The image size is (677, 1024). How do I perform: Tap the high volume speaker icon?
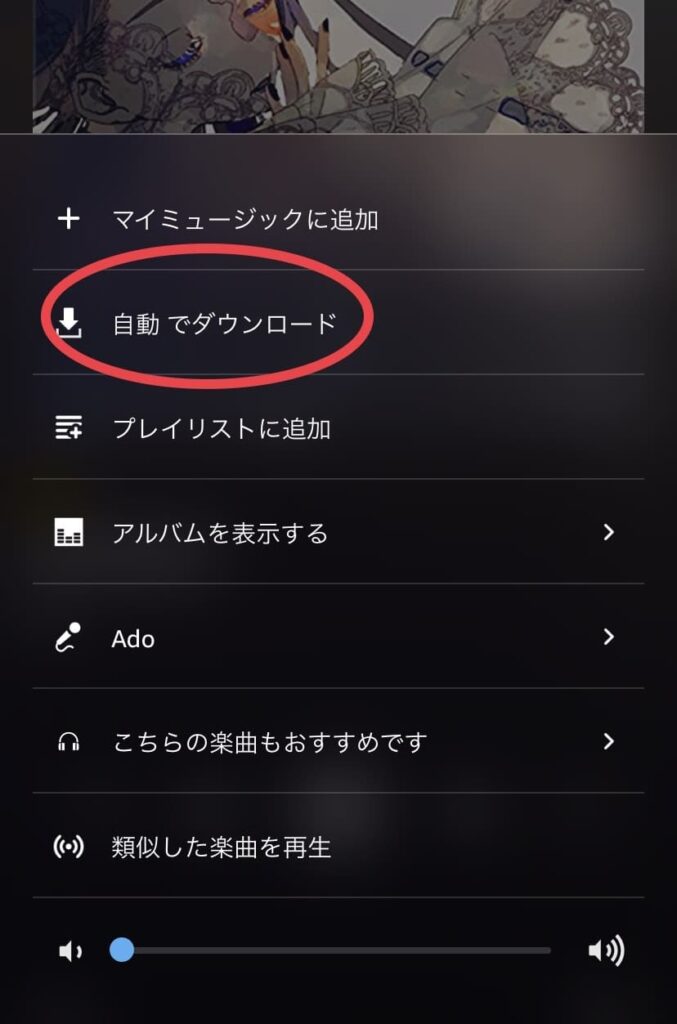tap(605, 950)
